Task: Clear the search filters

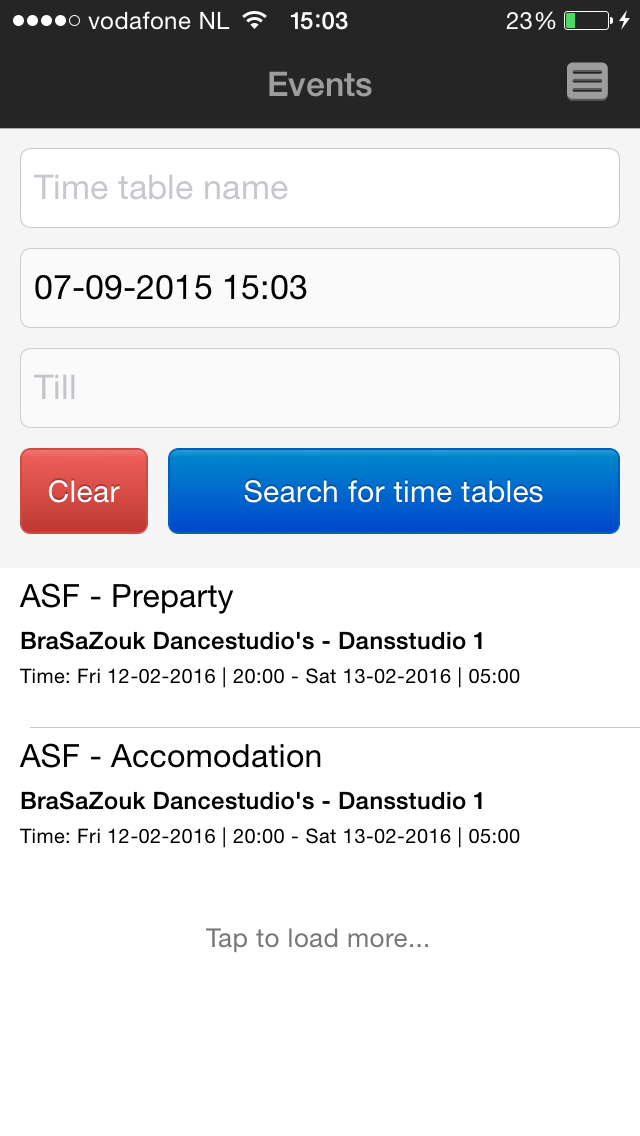Action: (84, 491)
